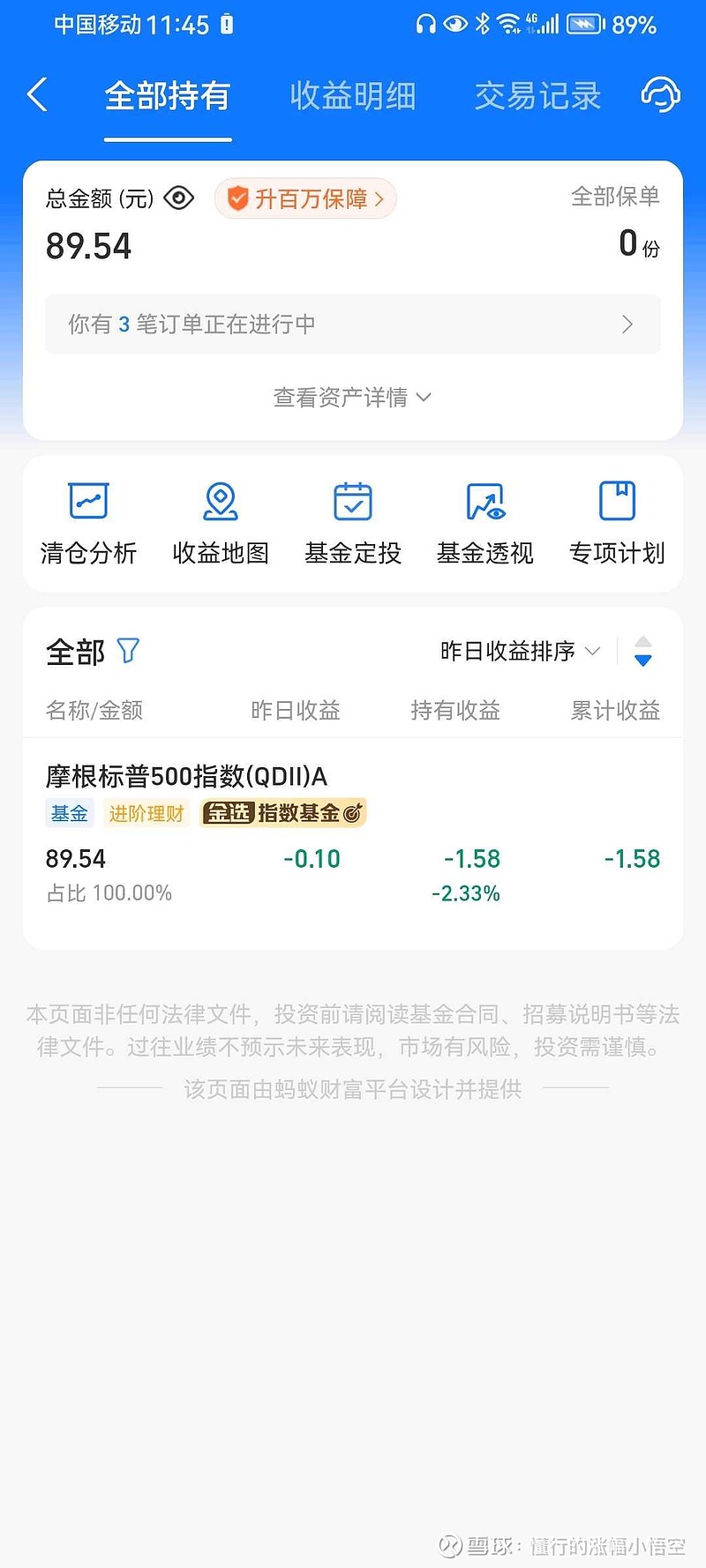706x1568 pixels.
Task: Toggle the eye to hide total amount
Action: (x=178, y=198)
